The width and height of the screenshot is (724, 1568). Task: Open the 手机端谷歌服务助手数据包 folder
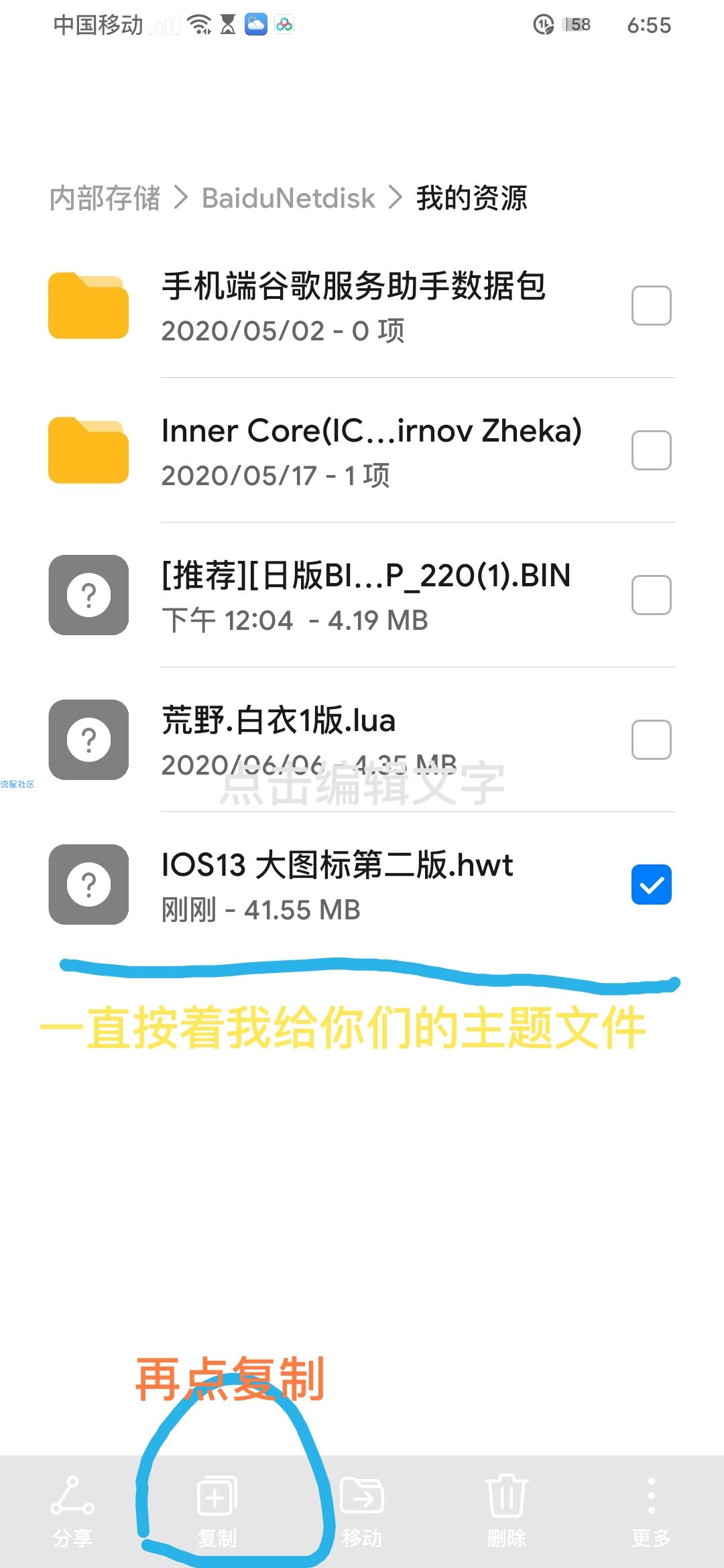353,306
